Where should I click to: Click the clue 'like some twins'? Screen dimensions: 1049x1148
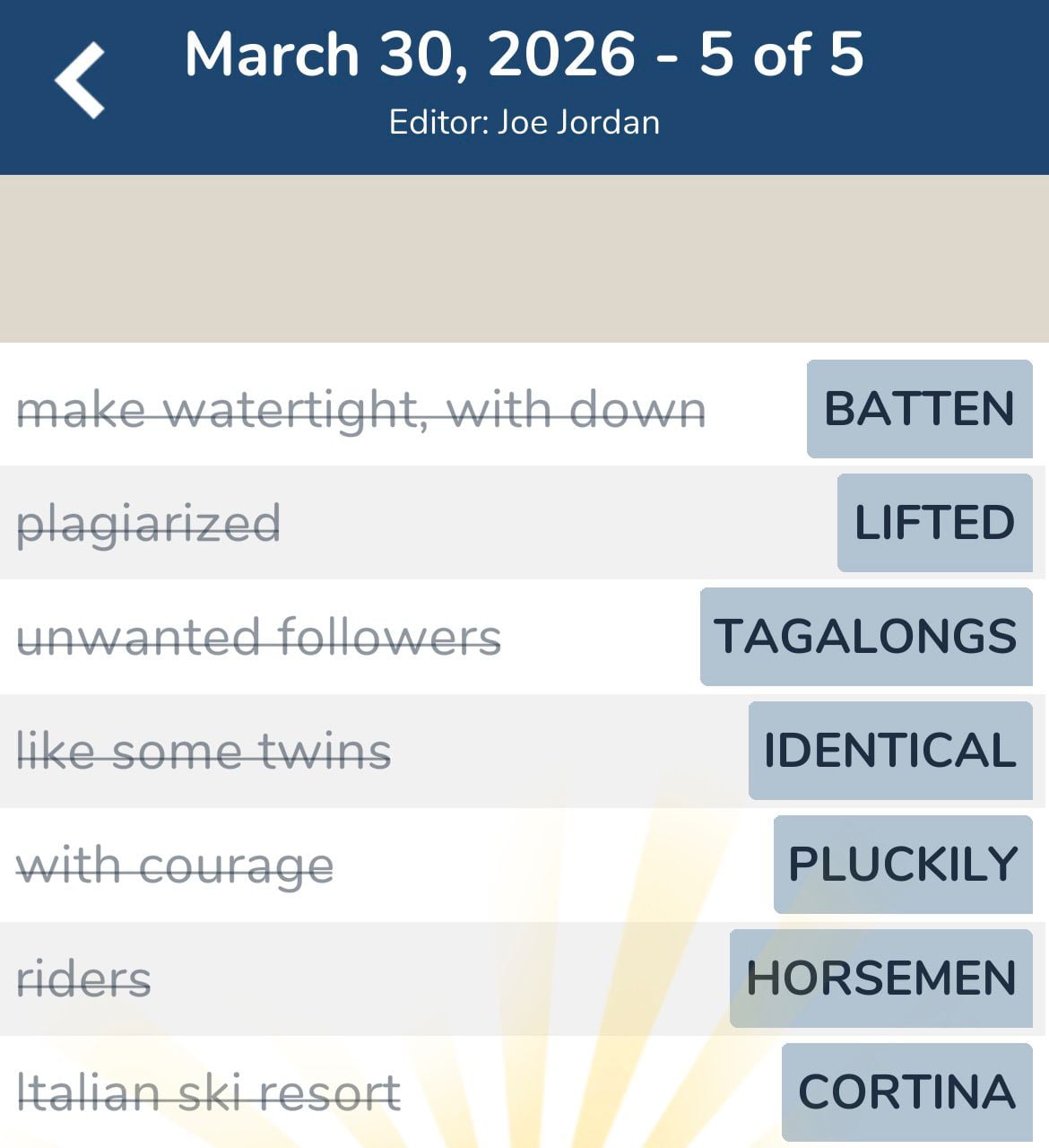pyautogui.click(x=204, y=750)
